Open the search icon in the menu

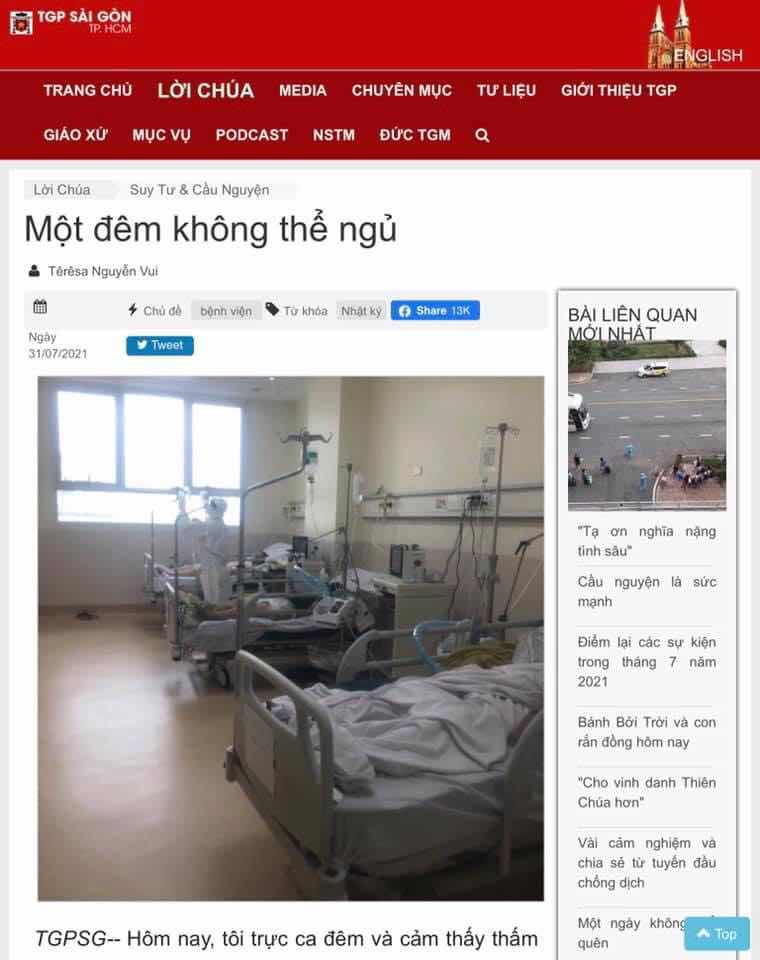point(482,135)
